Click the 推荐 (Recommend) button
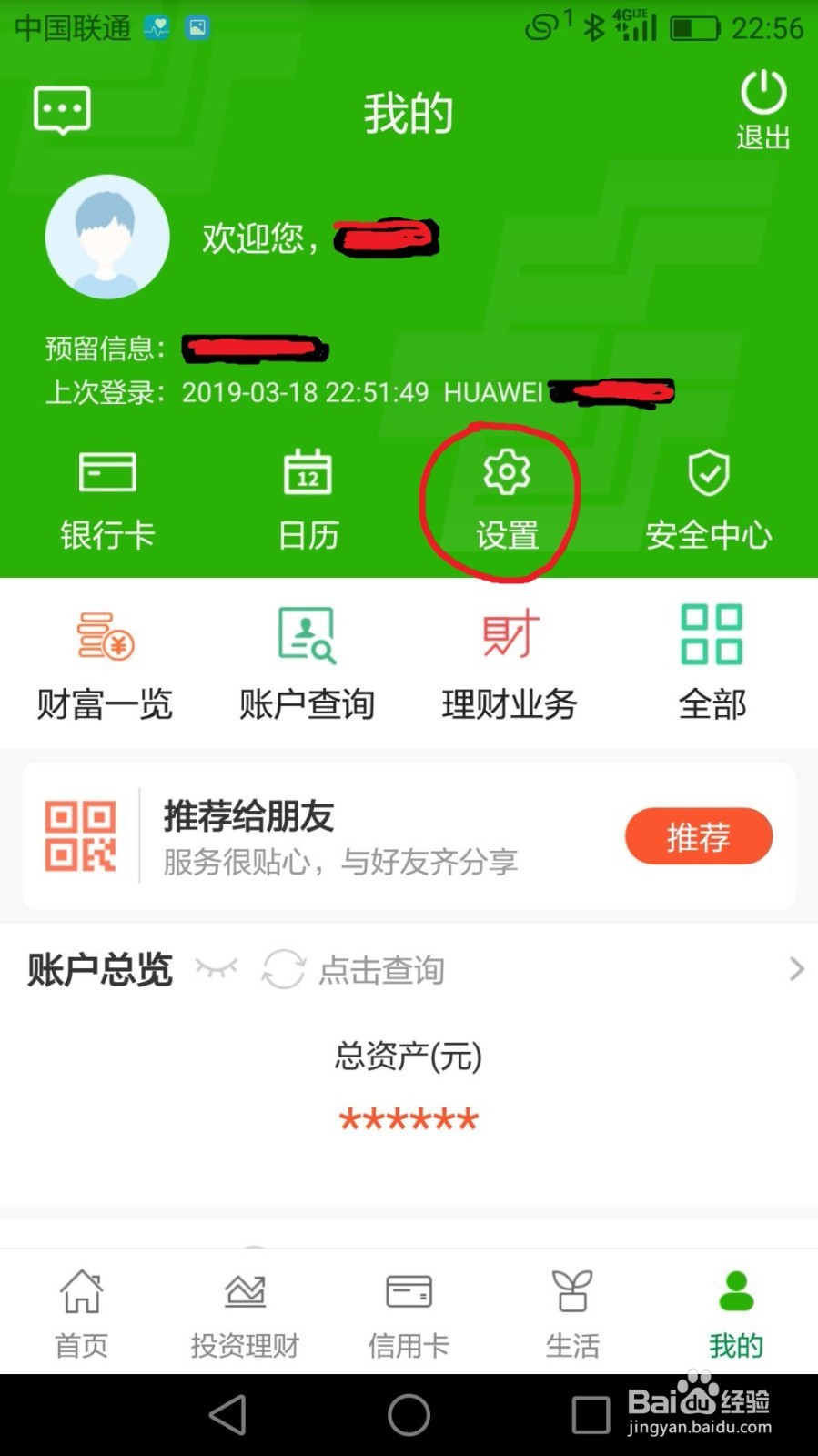Screen dimensions: 818x1456 (698, 835)
